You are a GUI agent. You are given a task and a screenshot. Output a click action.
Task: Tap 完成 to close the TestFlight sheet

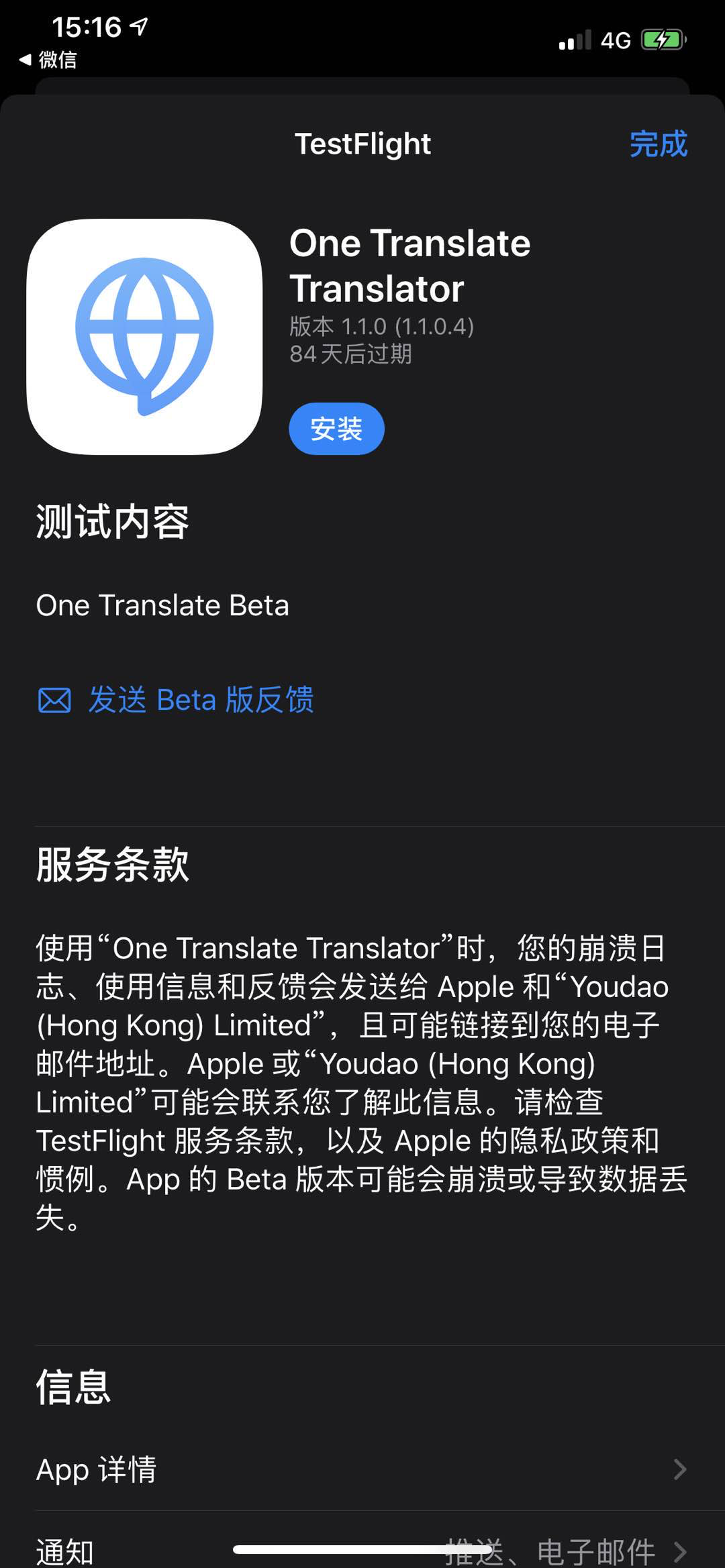click(658, 144)
